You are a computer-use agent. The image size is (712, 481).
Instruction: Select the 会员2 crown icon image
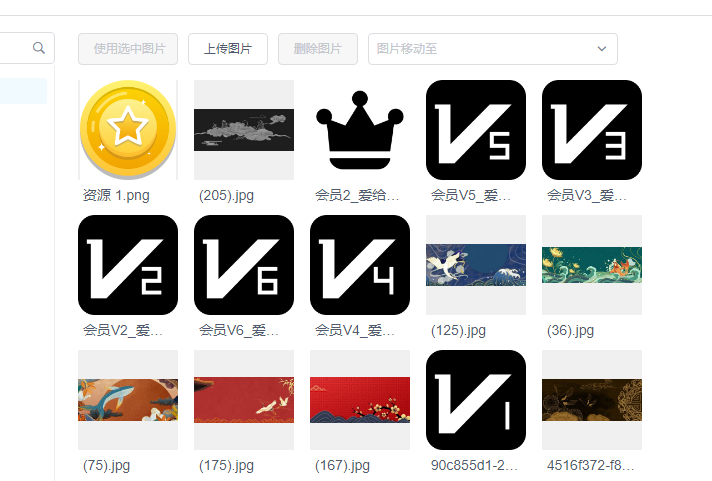(360, 130)
